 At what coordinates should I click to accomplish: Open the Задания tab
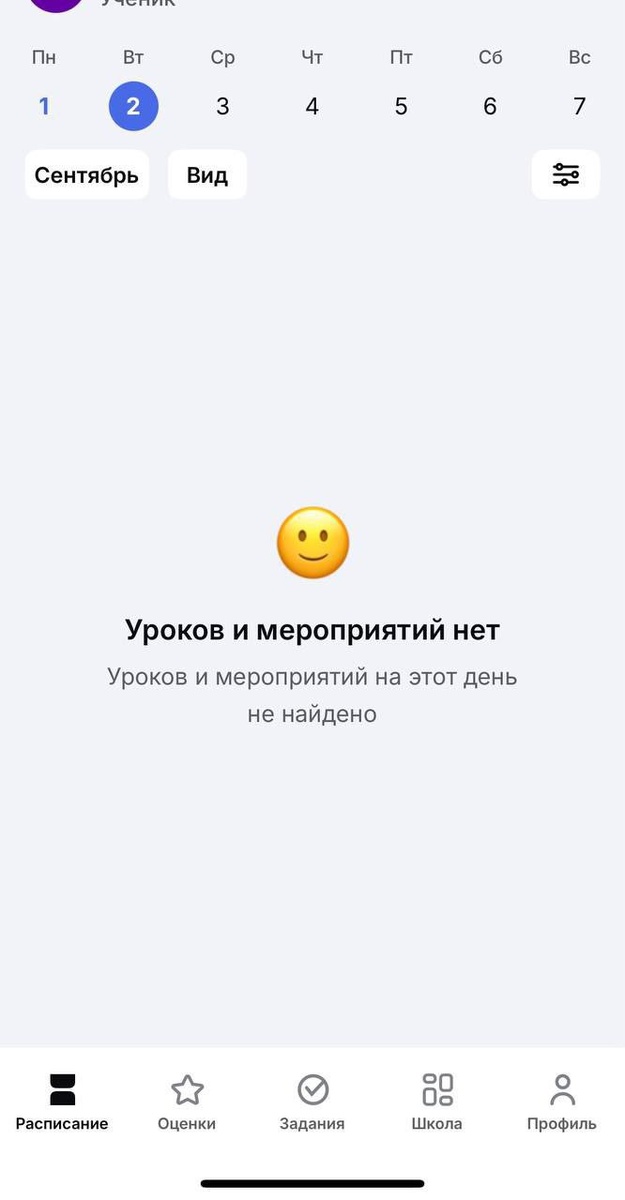pyautogui.click(x=312, y=1102)
